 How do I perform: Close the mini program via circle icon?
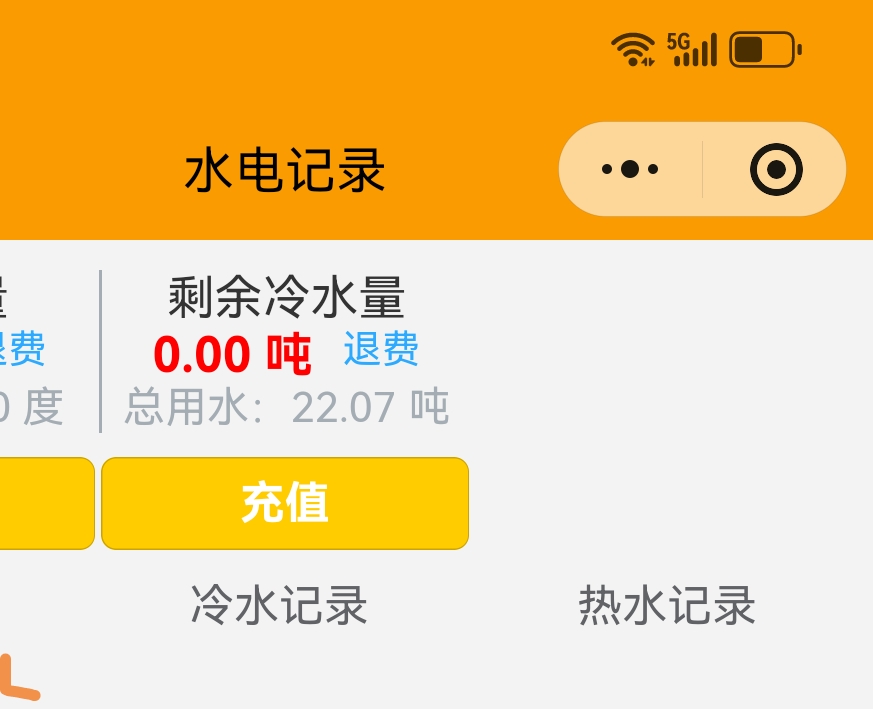776,169
